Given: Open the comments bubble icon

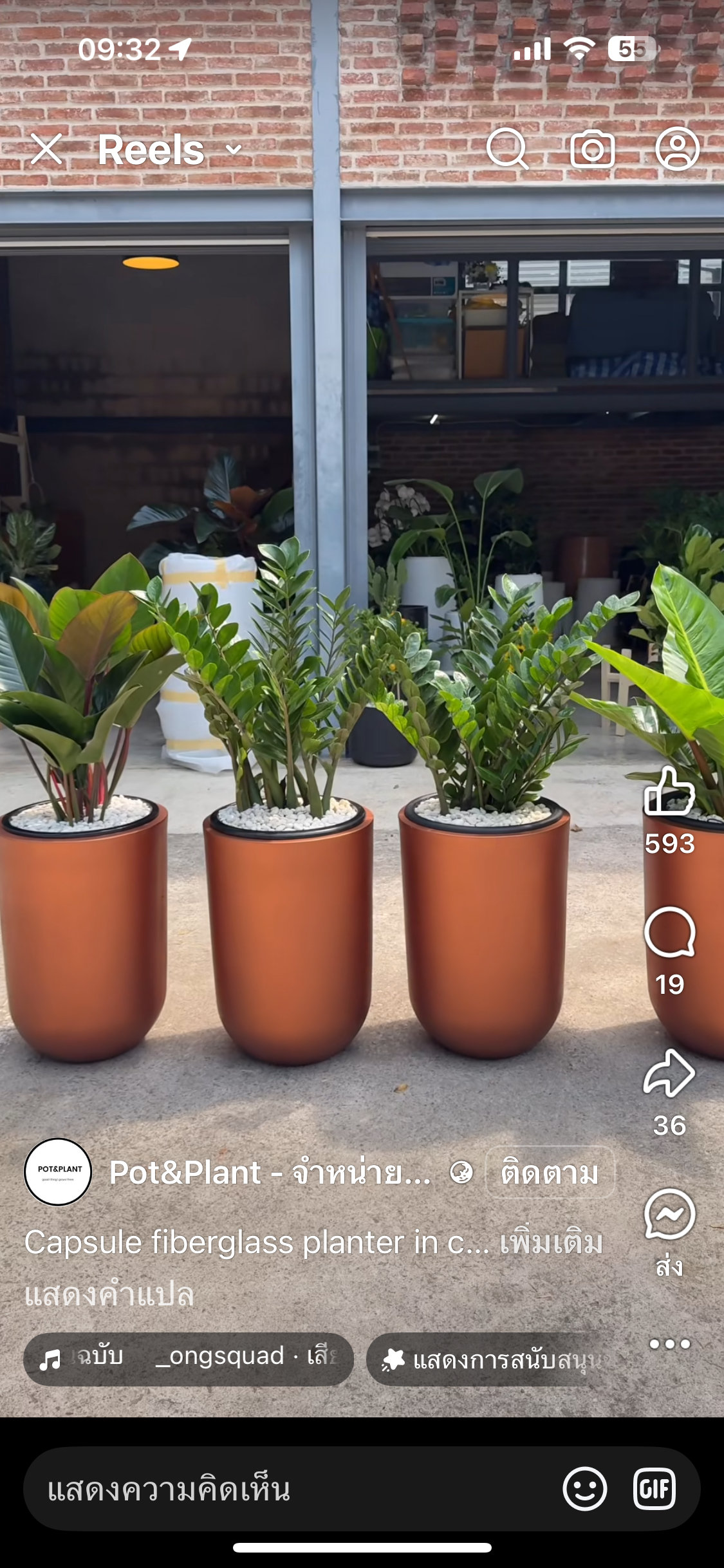Looking at the screenshot, I should pyautogui.click(x=669, y=933).
